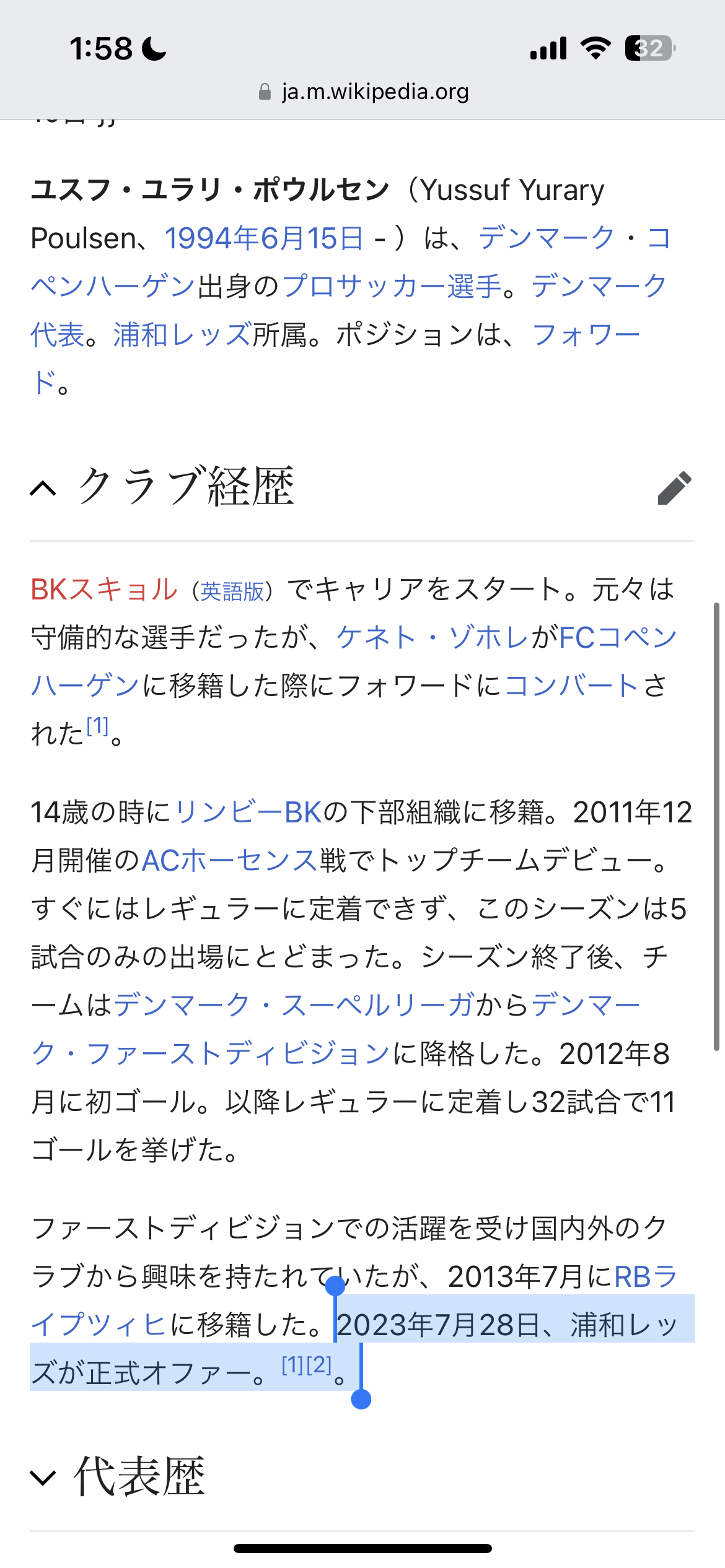This screenshot has height=1568, width=725.
Task: Open the リンビーBK club link
Action: (x=248, y=812)
